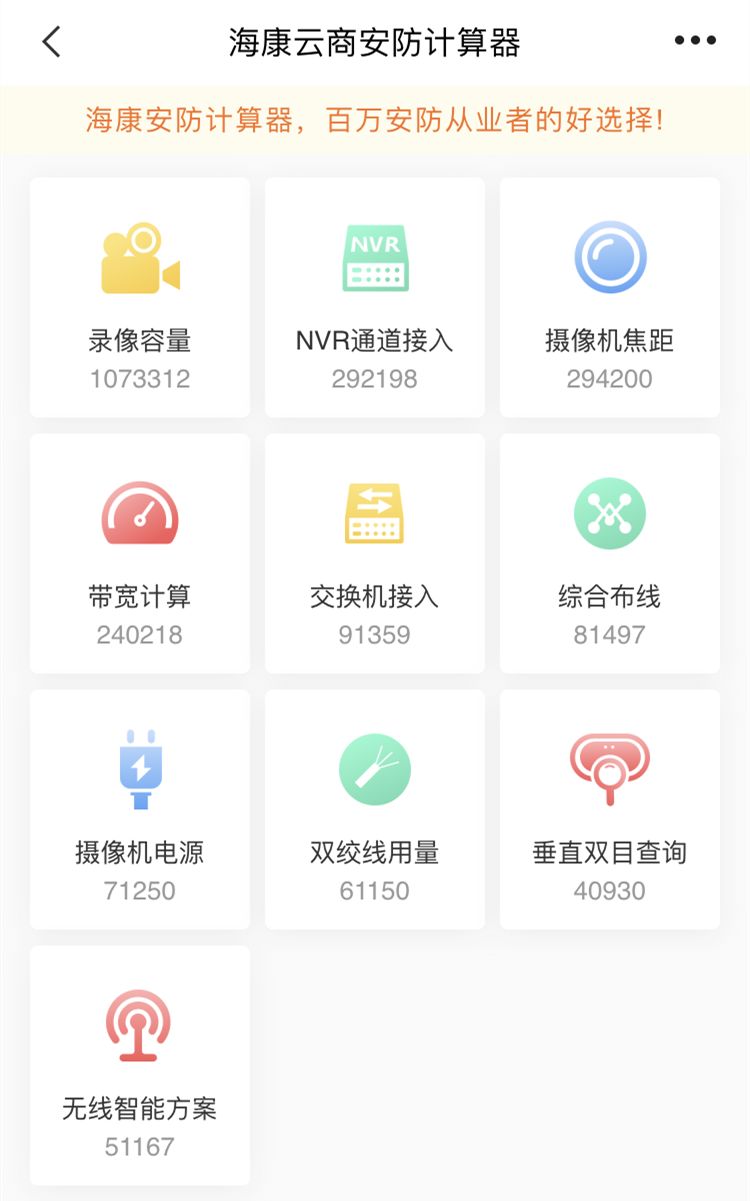Open the 综合布线 cabling calculator icon
The height and width of the screenshot is (1201, 750).
(610, 512)
